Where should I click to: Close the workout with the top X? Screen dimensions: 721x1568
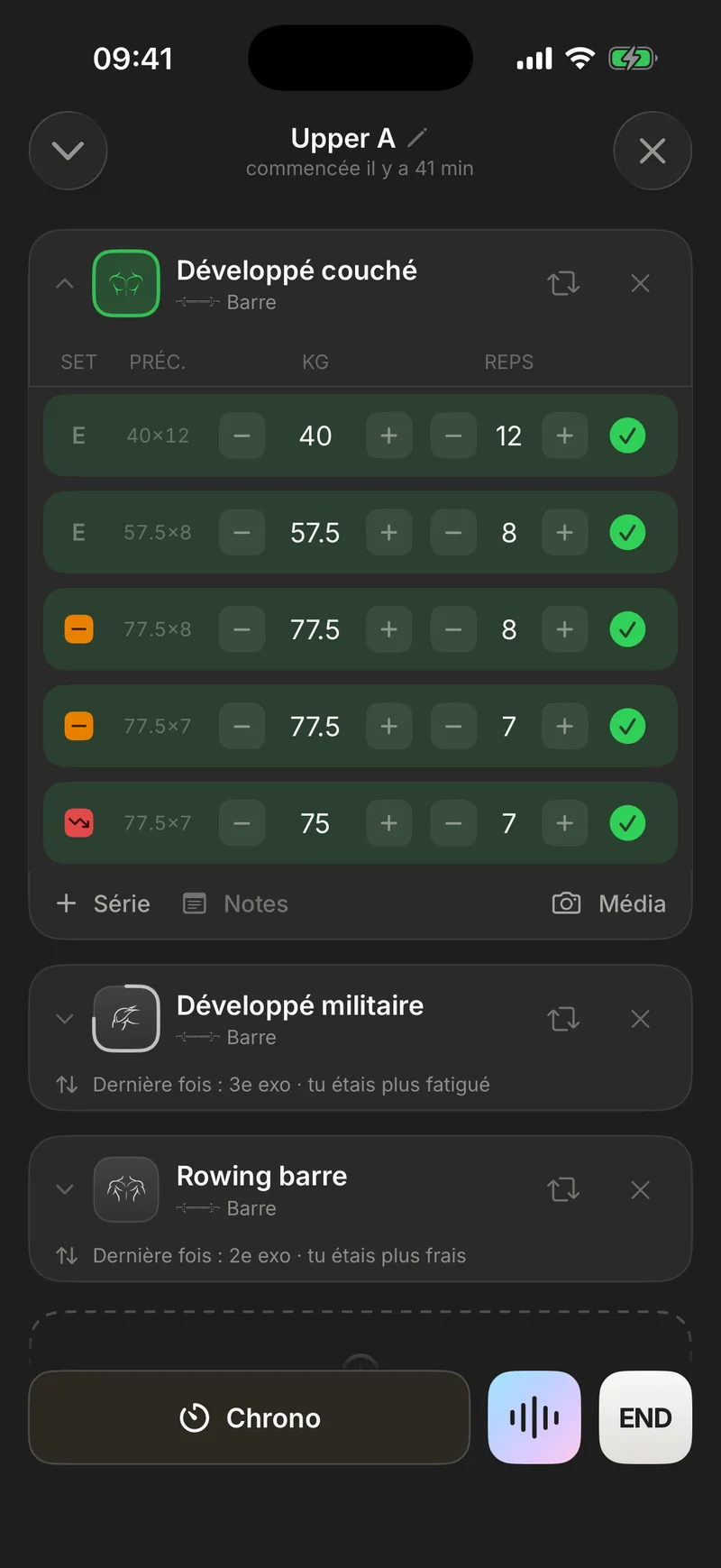pyautogui.click(x=653, y=151)
